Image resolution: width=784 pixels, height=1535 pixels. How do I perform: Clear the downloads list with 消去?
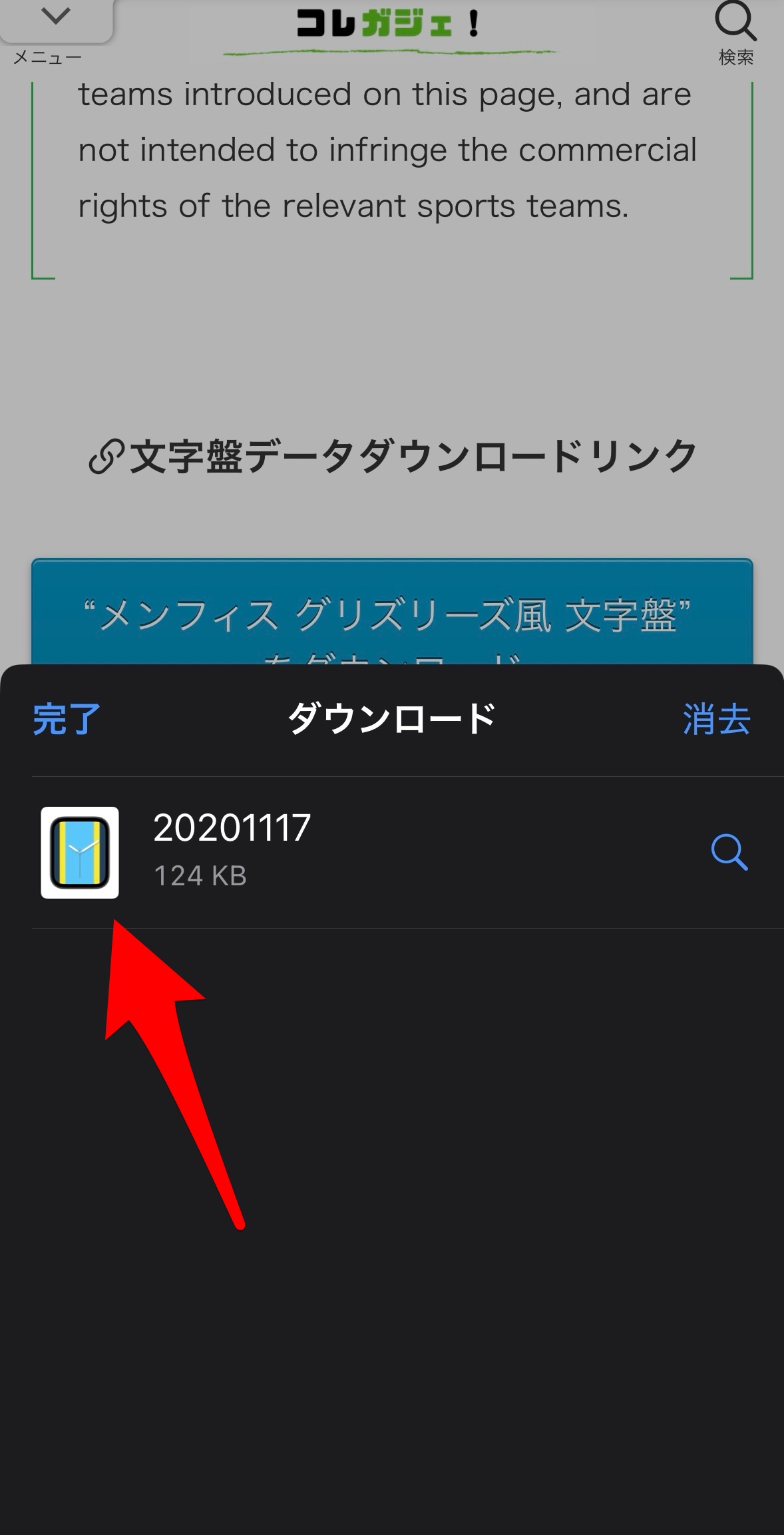click(x=716, y=720)
